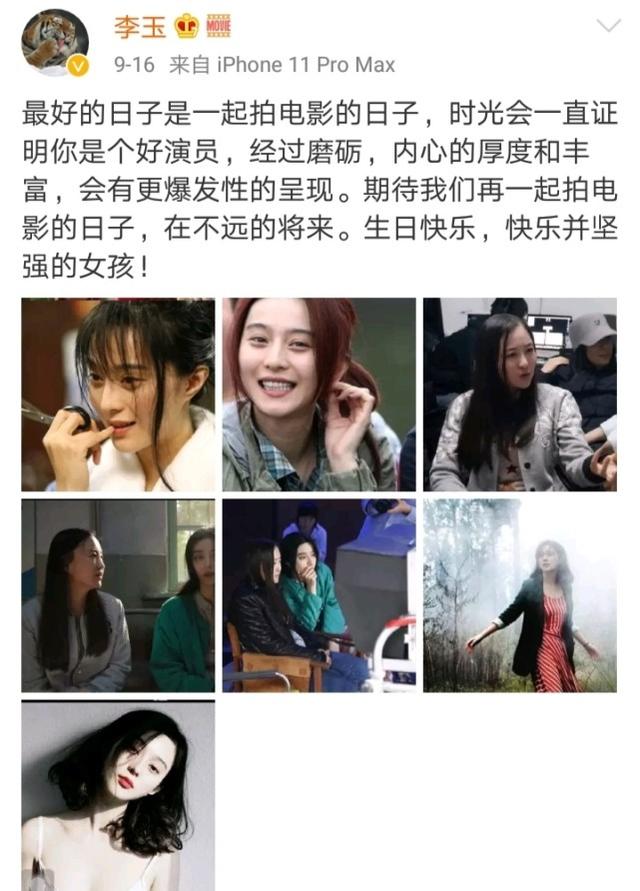Image resolution: width=640 pixels, height=891 pixels.
Task: Expand the post options chevron
Action: (x=608, y=27)
